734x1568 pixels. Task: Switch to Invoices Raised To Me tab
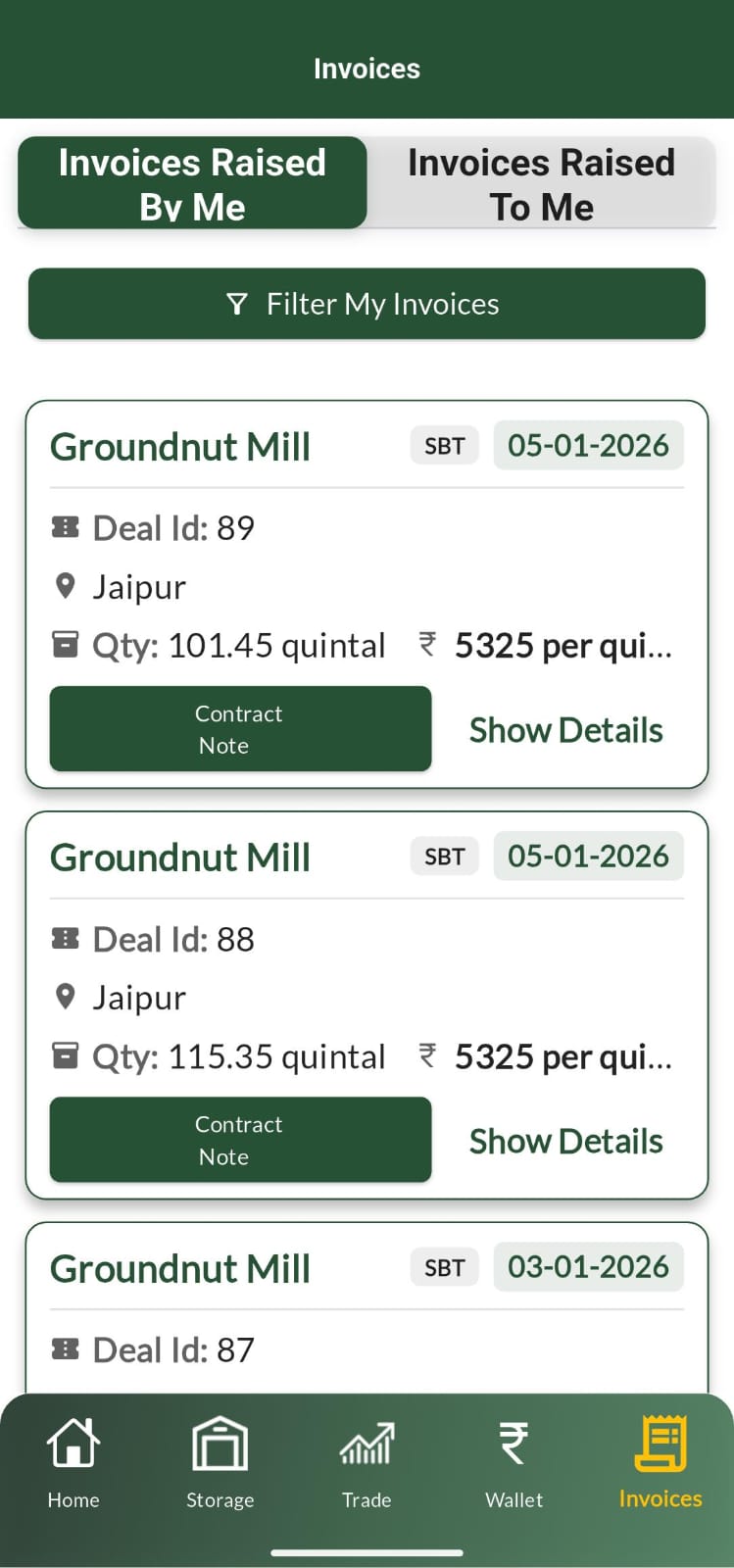point(541,183)
